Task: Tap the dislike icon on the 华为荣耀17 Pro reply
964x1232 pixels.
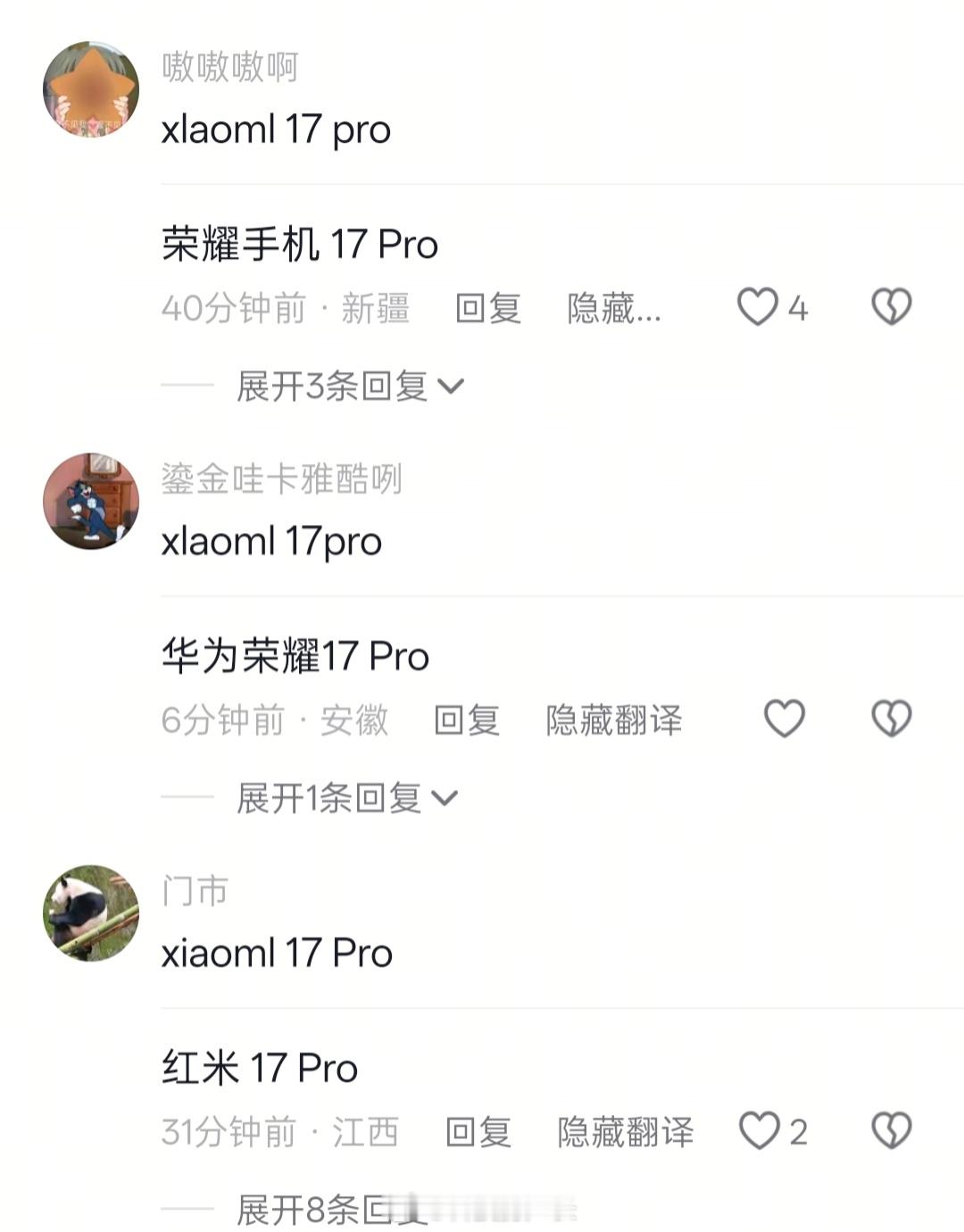Action: pos(891,720)
